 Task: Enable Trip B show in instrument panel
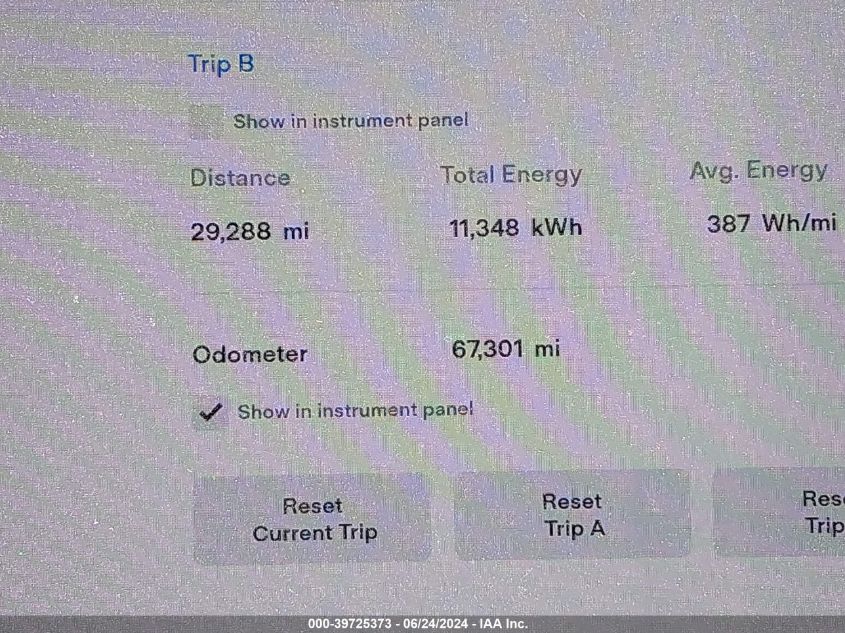tap(207, 122)
